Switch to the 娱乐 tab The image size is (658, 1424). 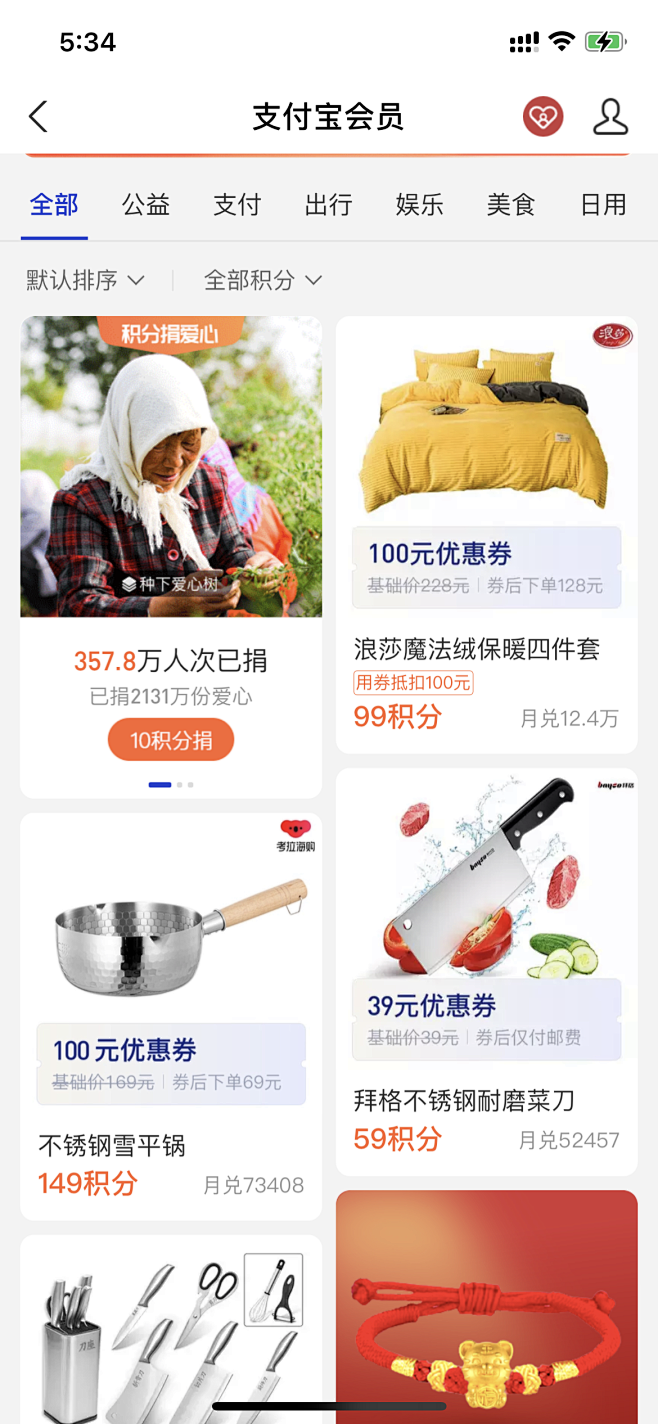[x=420, y=205]
